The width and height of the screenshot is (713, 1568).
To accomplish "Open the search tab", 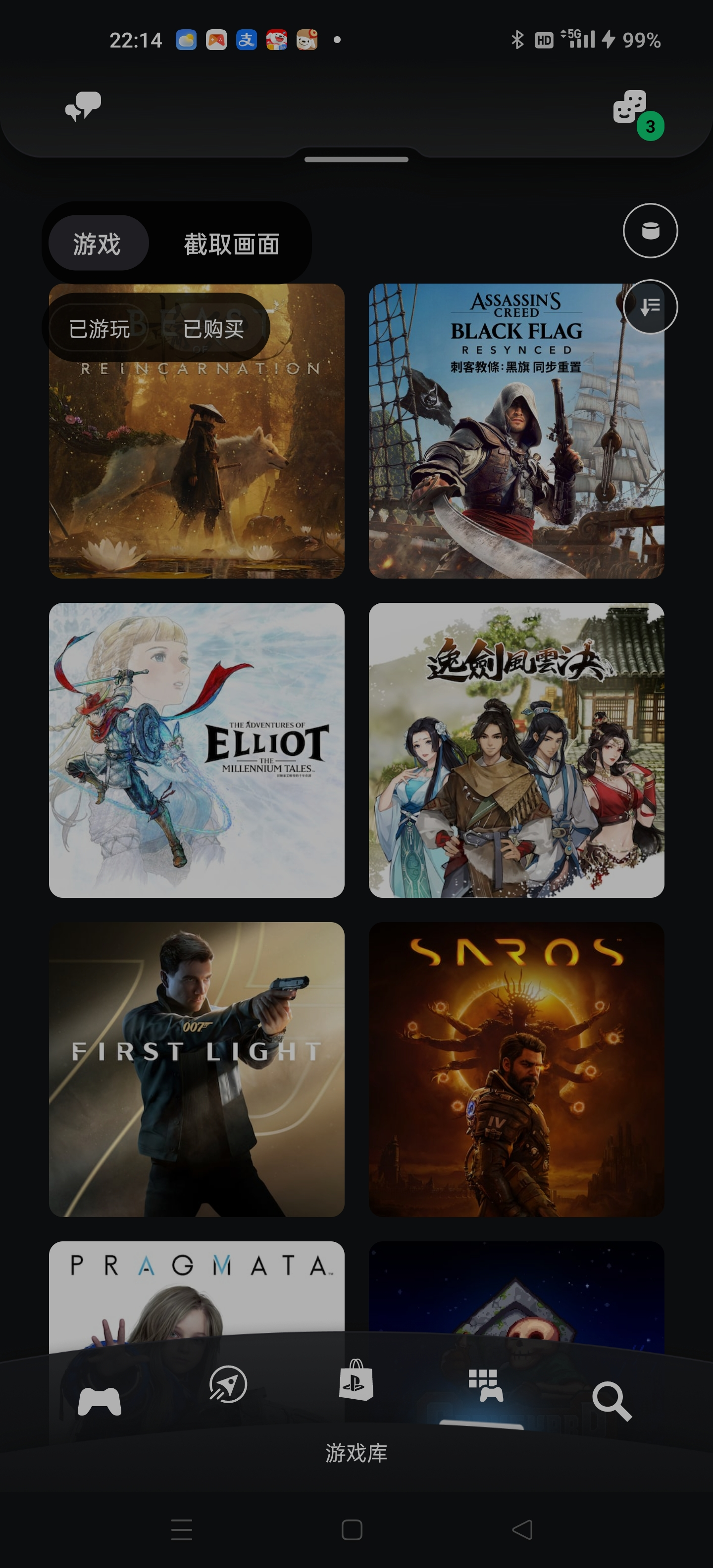I will point(611,1401).
